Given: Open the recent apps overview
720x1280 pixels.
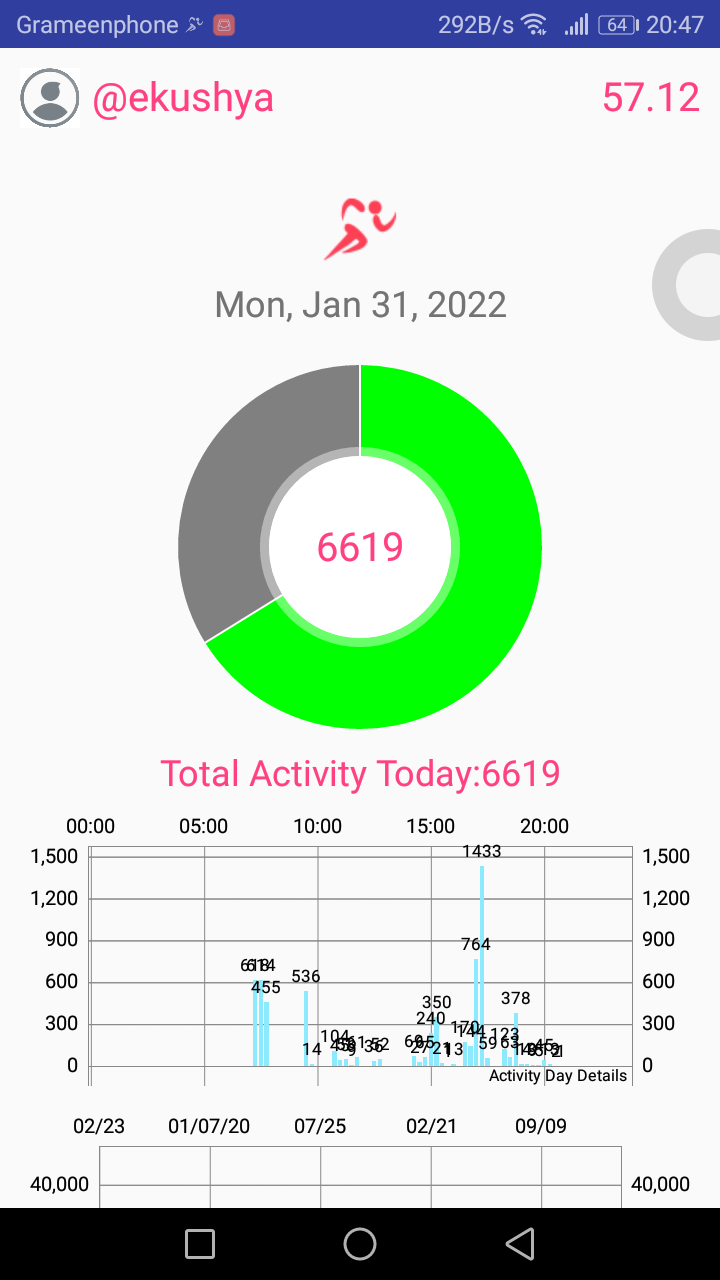Looking at the screenshot, I should click(200, 1243).
